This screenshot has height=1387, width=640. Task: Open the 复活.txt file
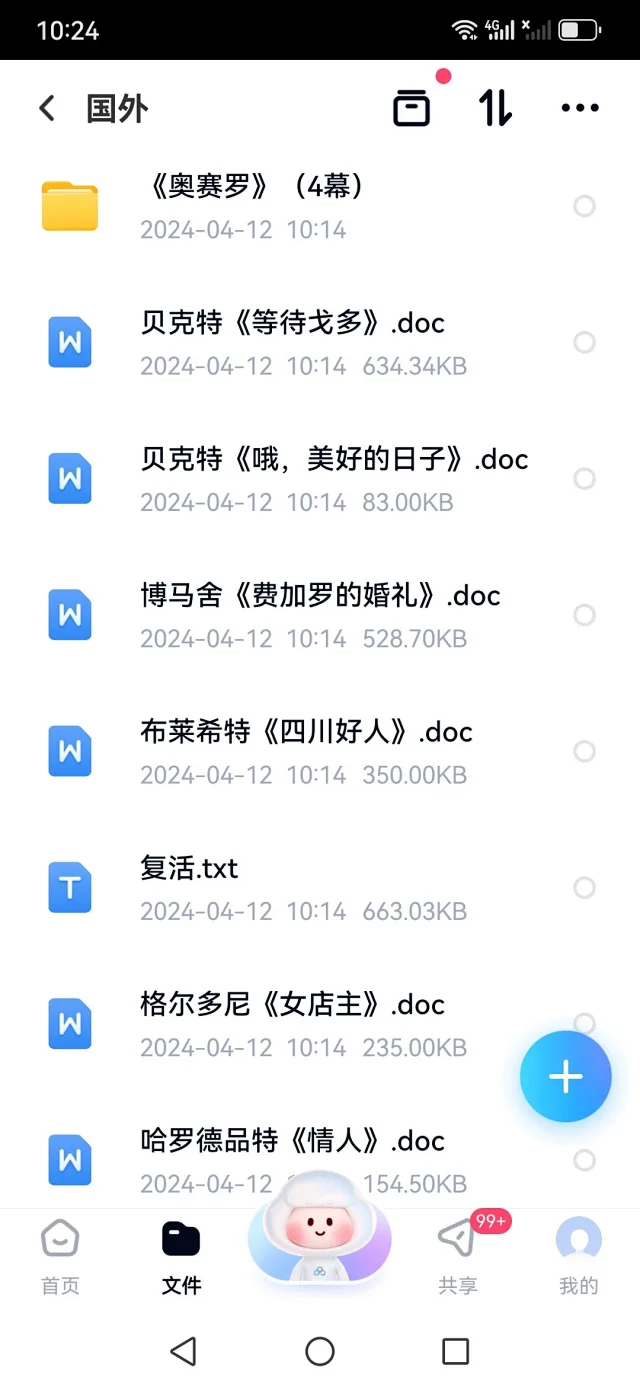pyautogui.click(x=320, y=888)
